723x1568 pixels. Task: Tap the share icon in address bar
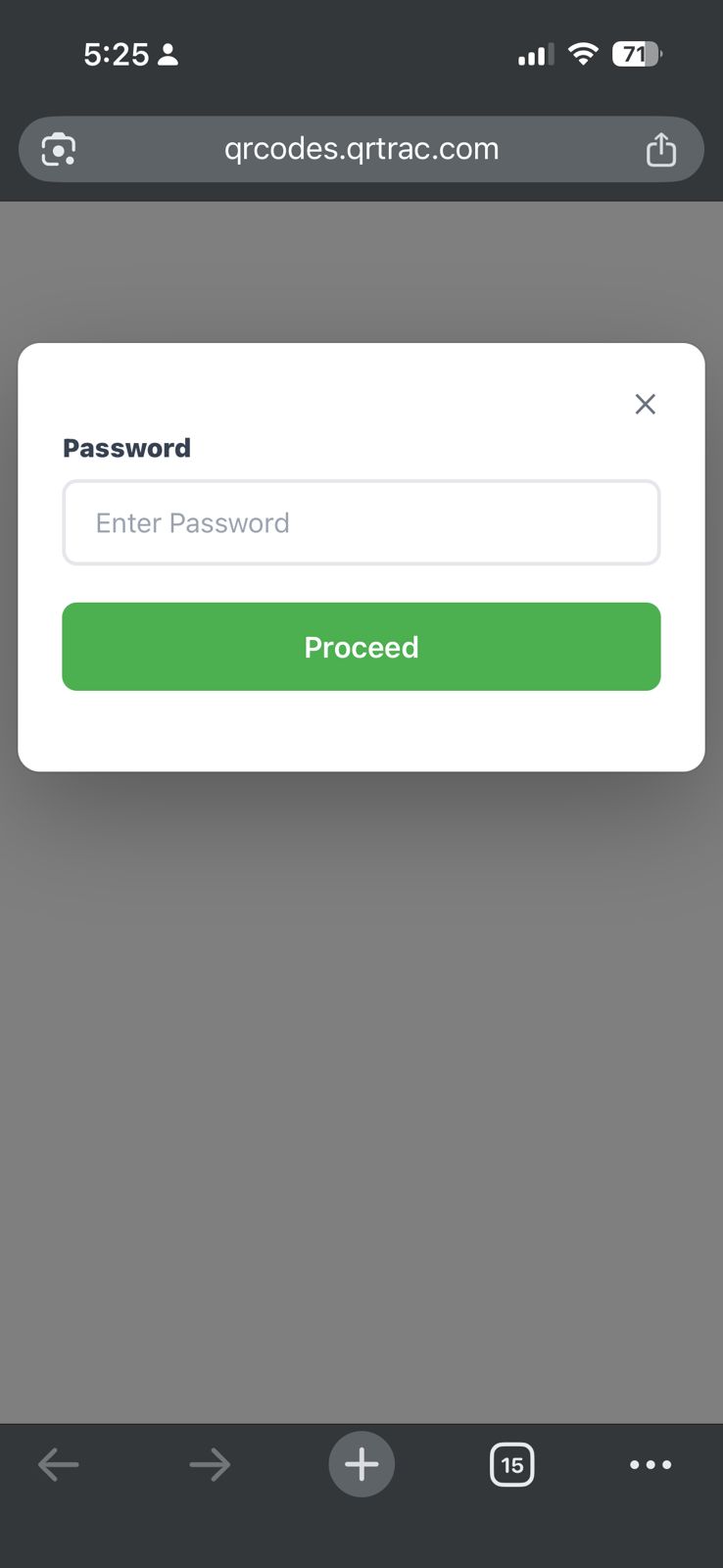point(661,149)
